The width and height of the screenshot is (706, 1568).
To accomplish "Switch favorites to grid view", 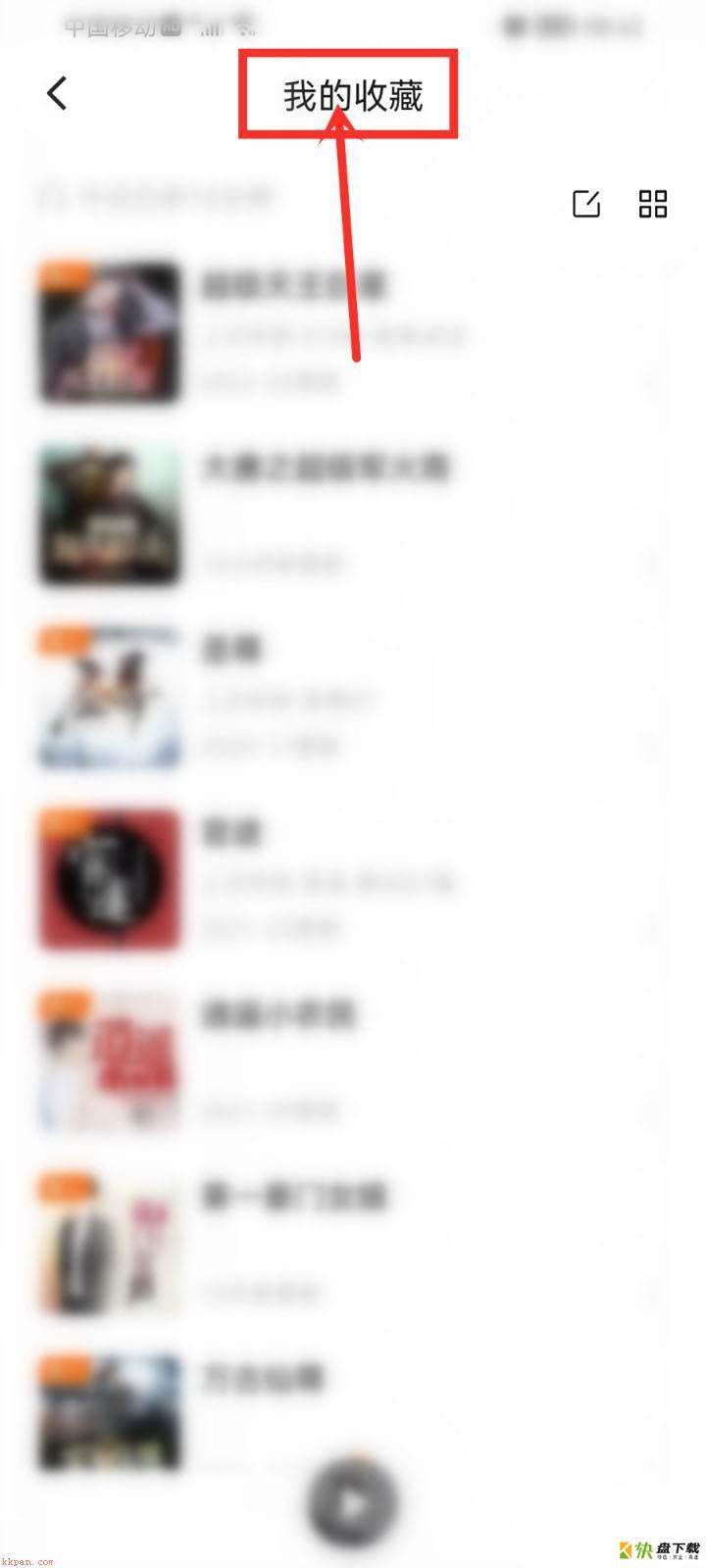I will [653, 204].
